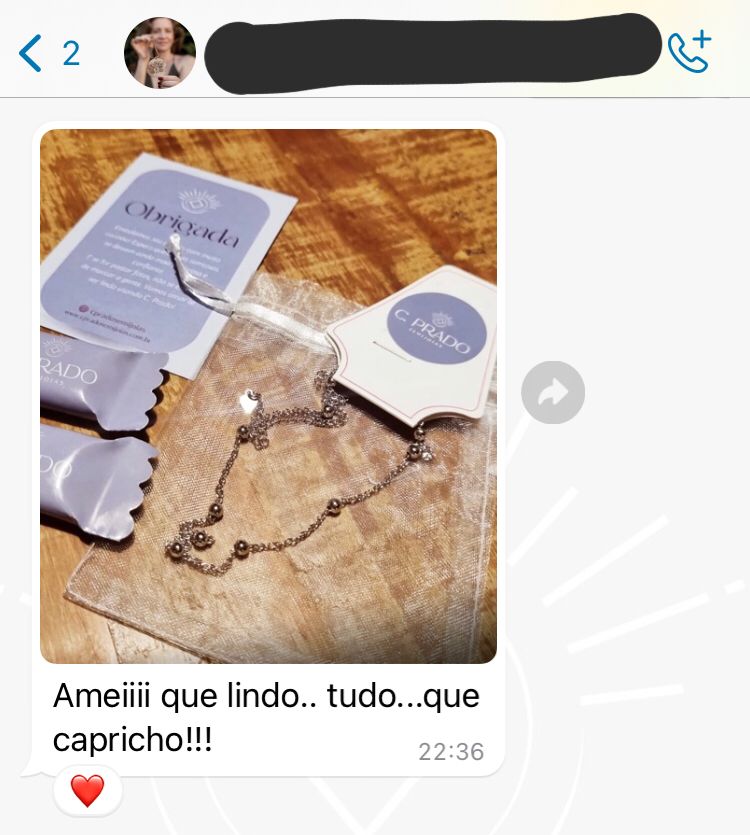The height and width of the screenshot is (835, 750).
Task: Open the contact's profile picture
Action: pos(160,53)
